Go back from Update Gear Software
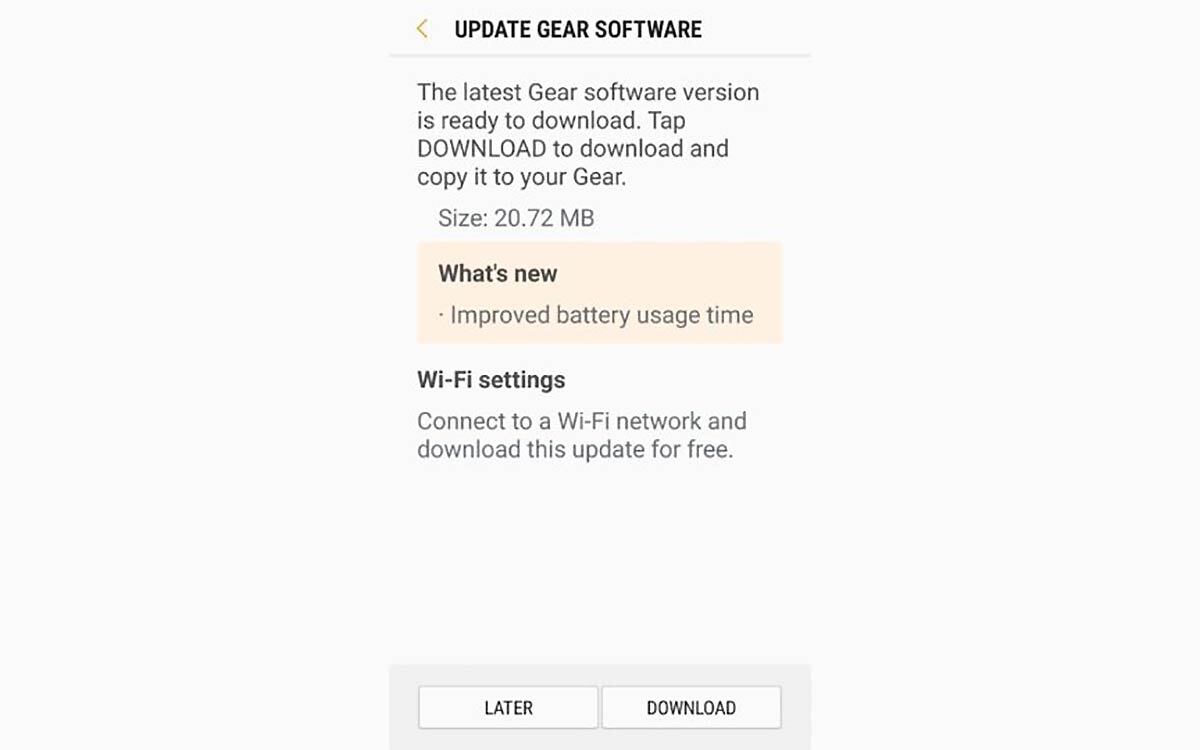This screenshot has width=1200, height=750. click(423, 29)
